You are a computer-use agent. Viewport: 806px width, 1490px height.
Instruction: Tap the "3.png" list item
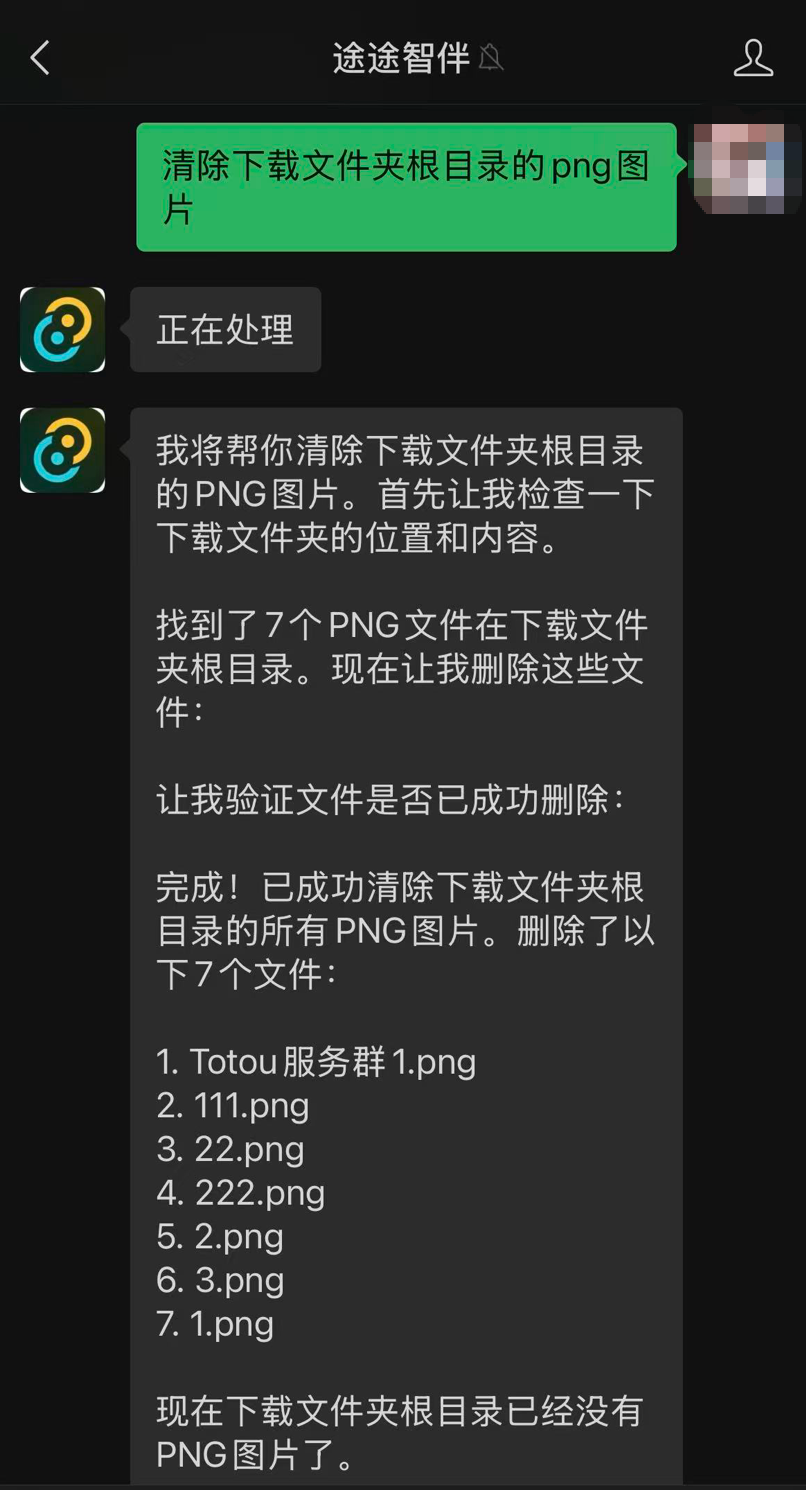(x=220, y=1281)
